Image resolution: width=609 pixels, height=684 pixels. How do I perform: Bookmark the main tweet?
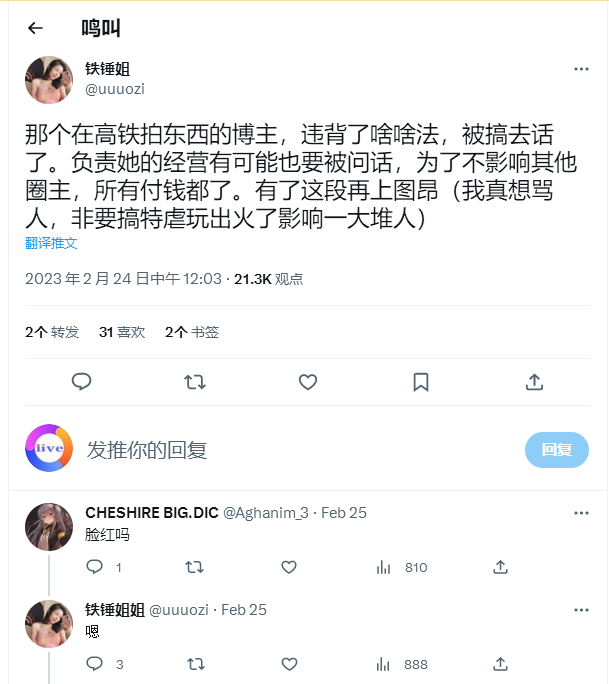421,381
